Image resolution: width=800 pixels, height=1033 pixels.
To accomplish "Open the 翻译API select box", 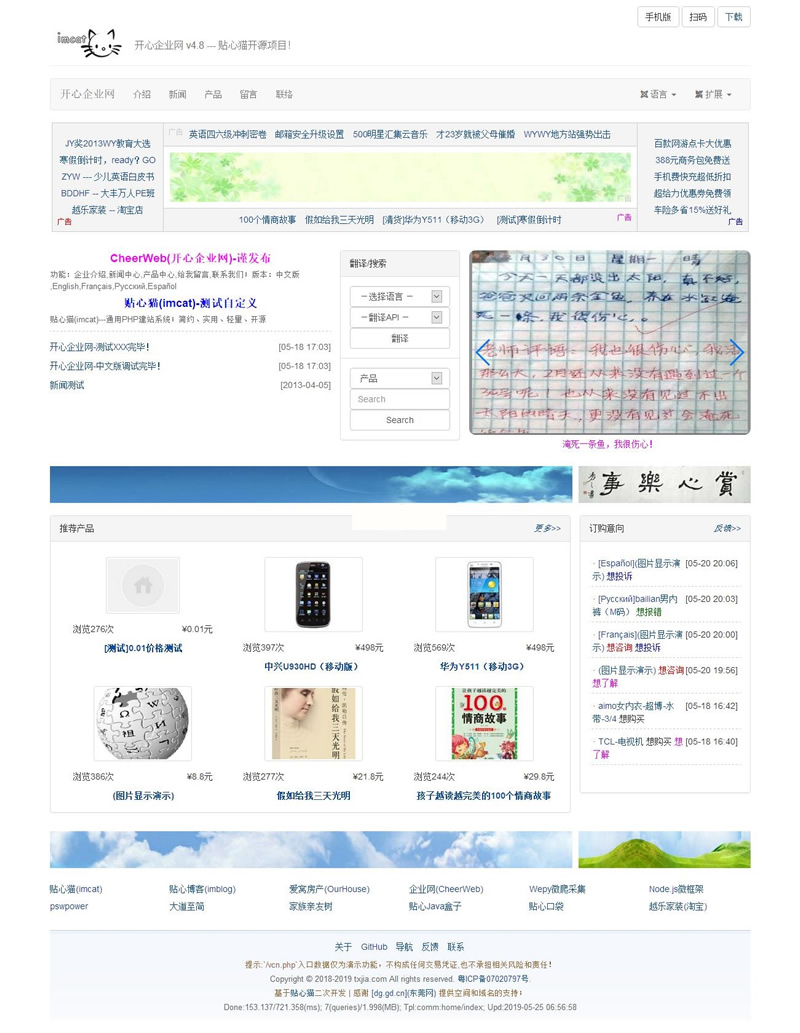I will point(399,317).
